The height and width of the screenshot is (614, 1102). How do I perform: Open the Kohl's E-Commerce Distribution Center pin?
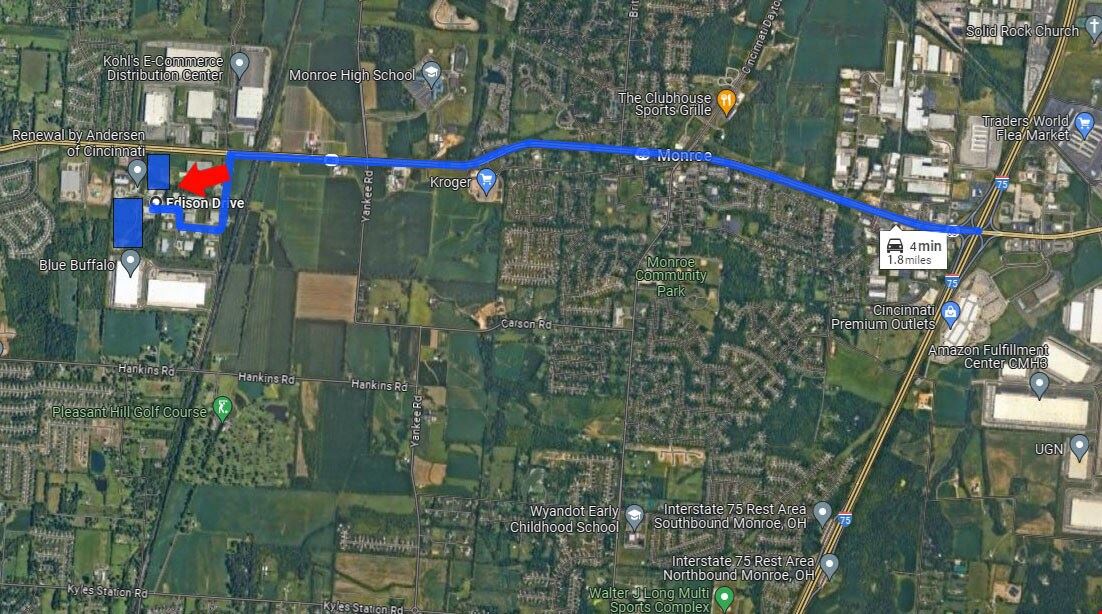coord(239,66)
